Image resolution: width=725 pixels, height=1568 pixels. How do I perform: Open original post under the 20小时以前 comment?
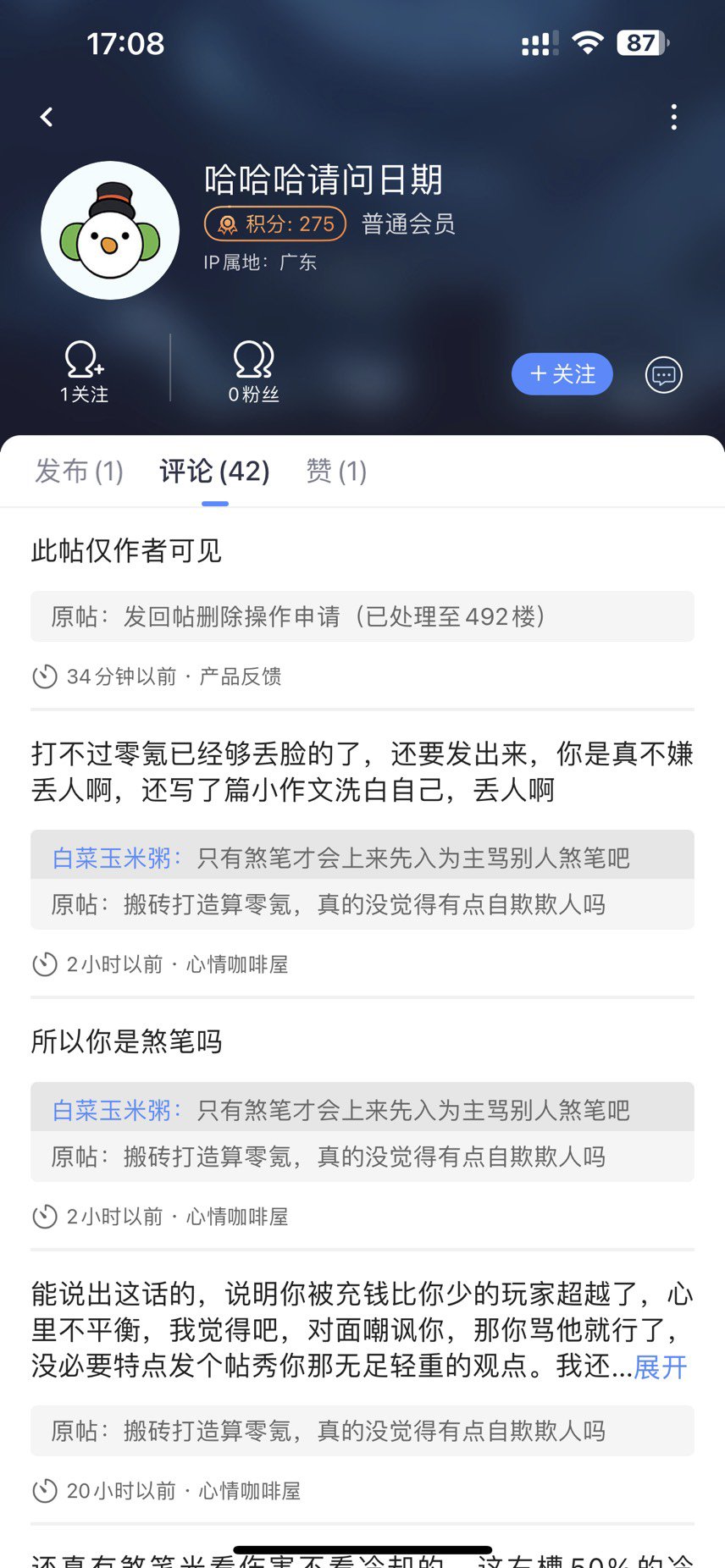coord(362,1431)
